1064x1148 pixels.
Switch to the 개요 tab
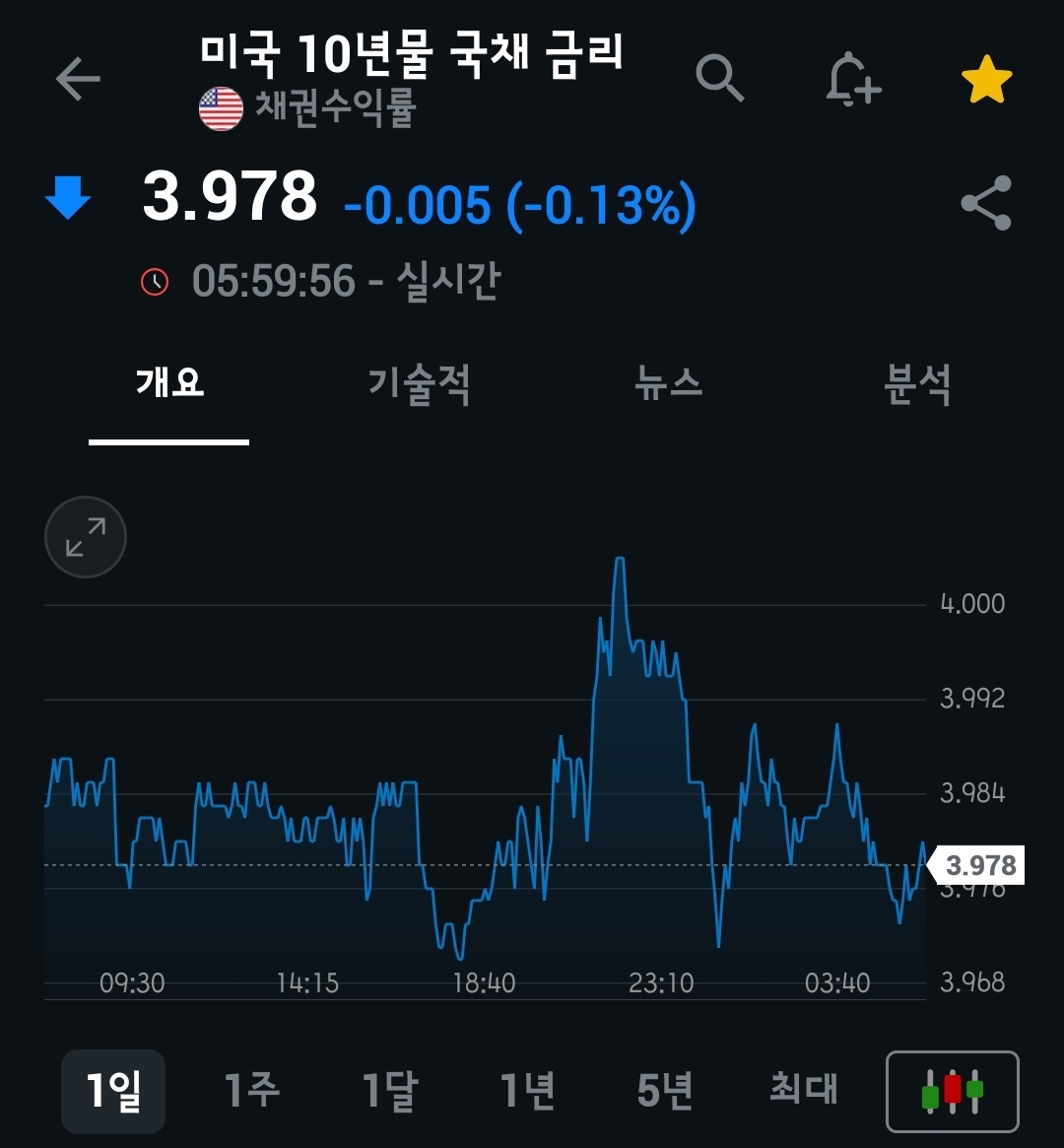tap(169, 383)
